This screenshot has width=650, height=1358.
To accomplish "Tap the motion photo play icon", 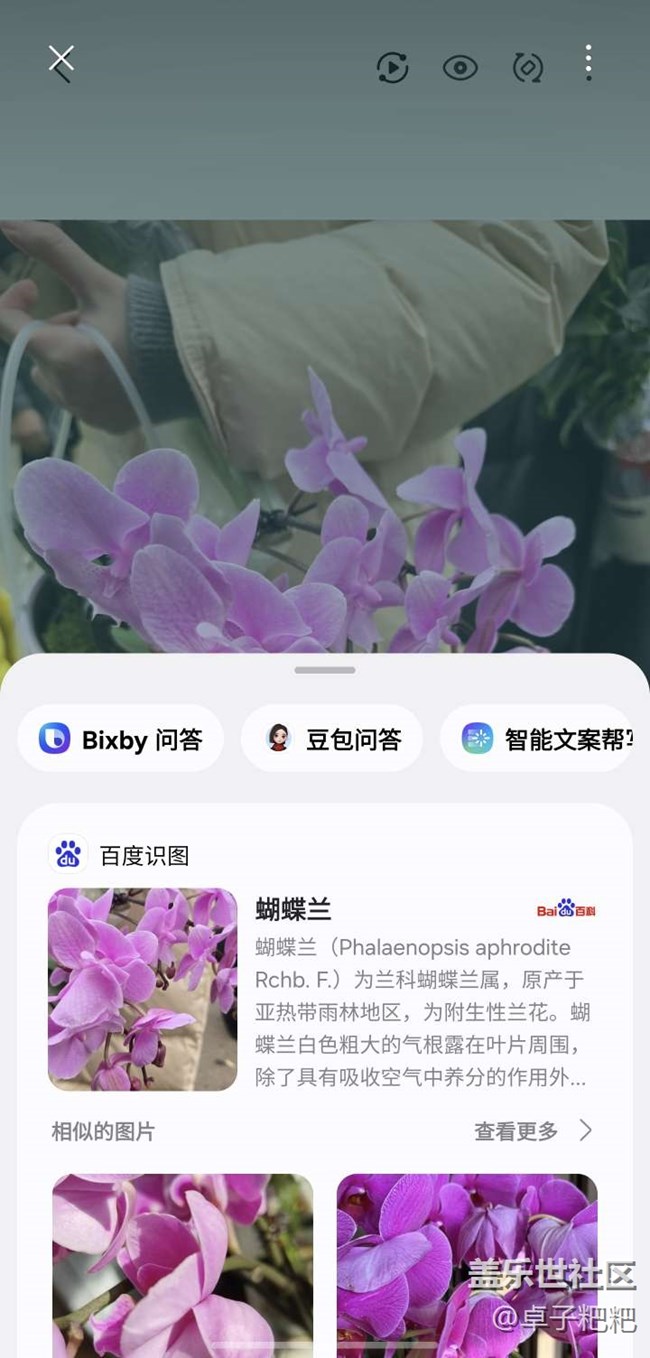I will (392, 67).
